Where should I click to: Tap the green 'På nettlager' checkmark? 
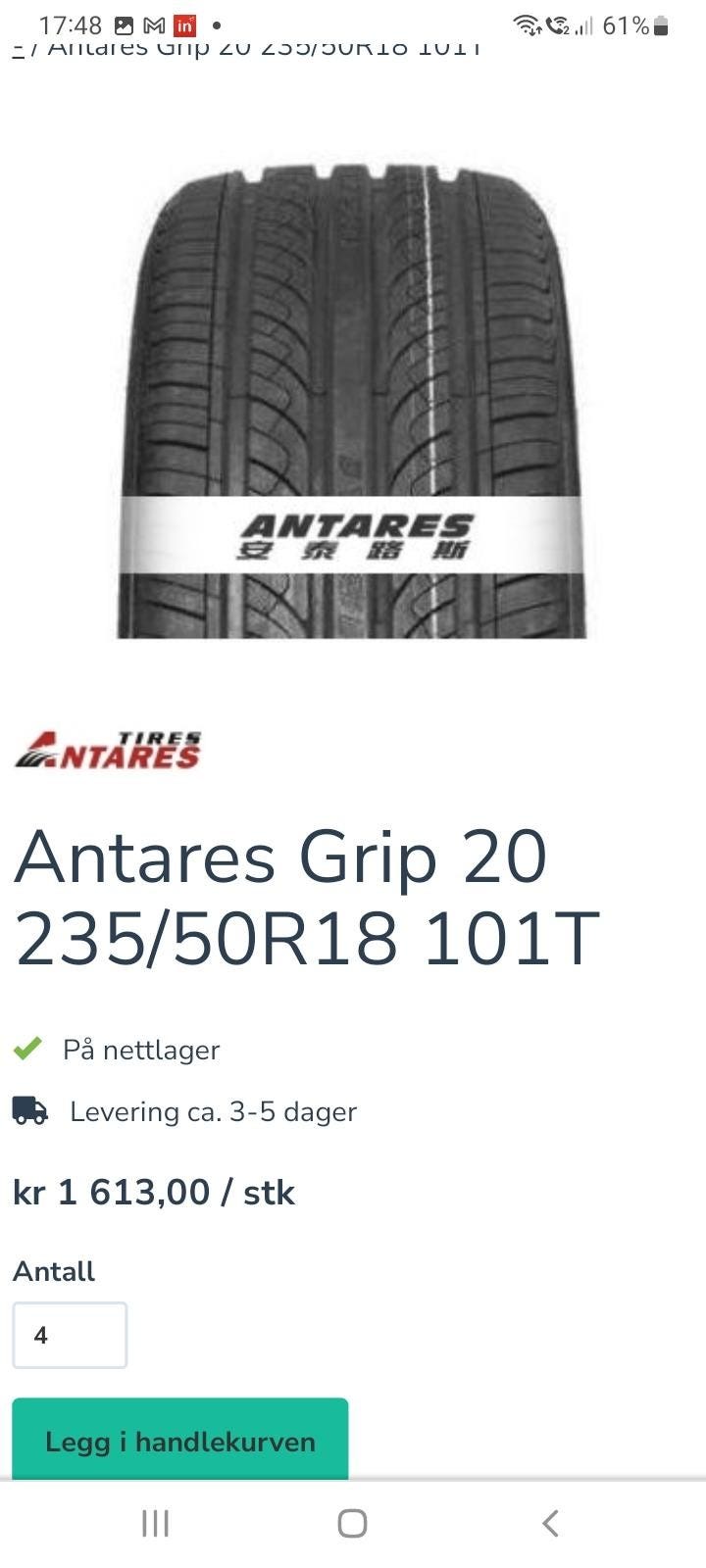(x=28, y=1049)
